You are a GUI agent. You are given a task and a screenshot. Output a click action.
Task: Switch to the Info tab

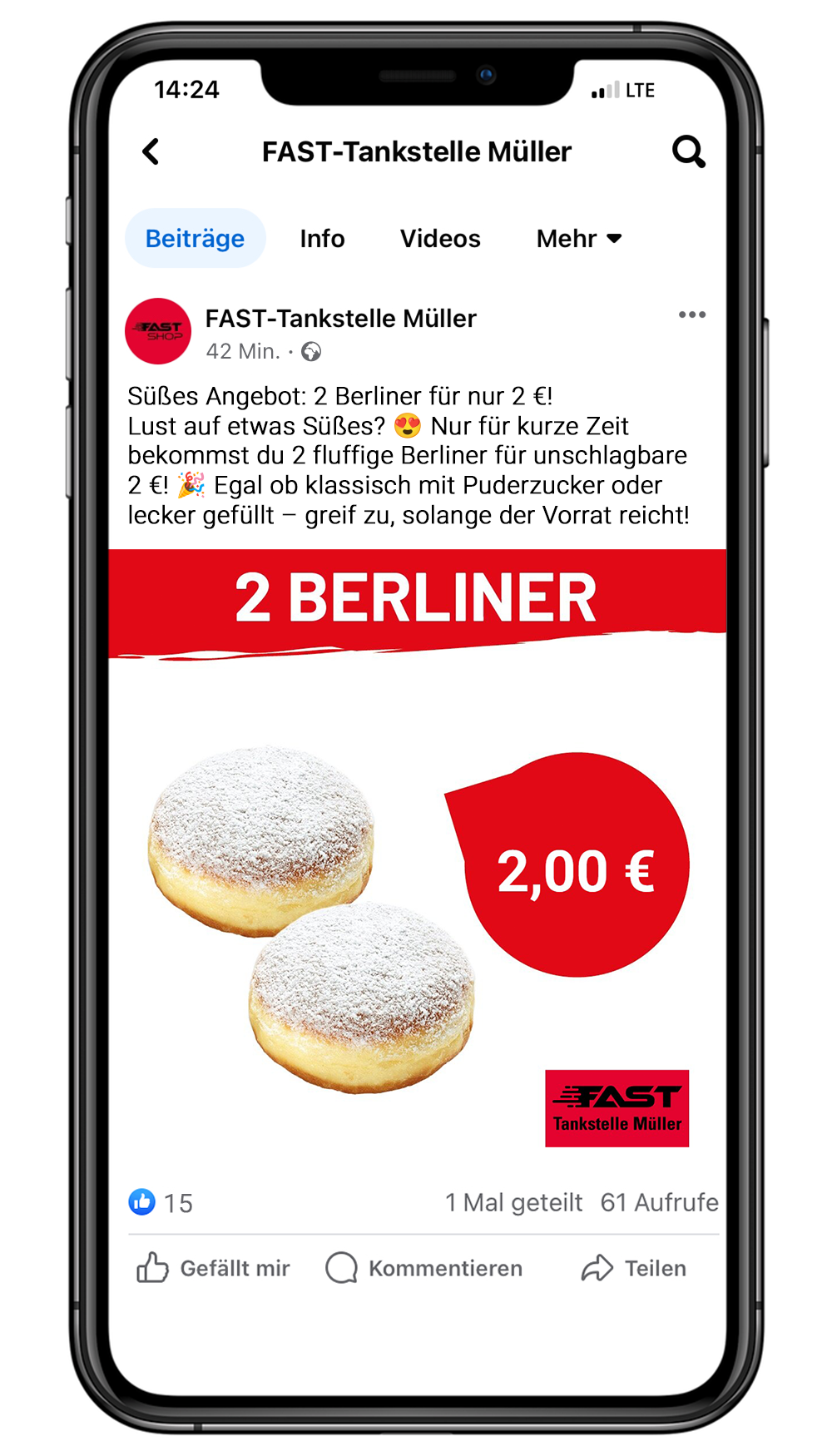[x=322, y=239]
